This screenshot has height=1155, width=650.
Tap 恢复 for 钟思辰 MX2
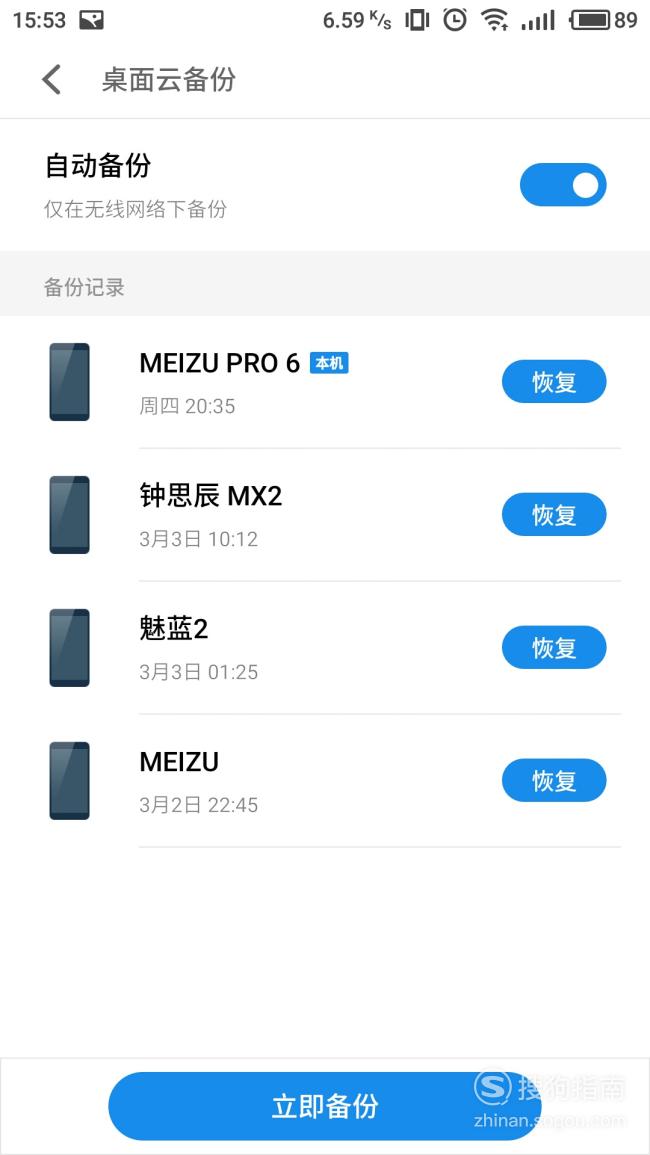point(554,514)
